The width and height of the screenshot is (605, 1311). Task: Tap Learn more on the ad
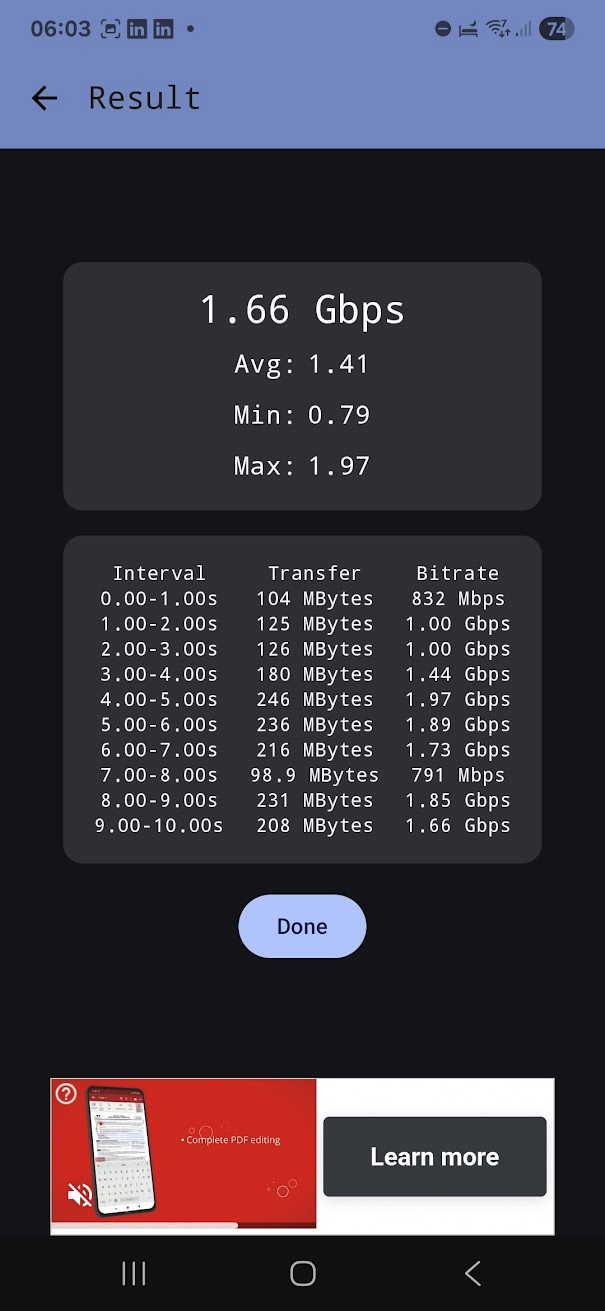(x=435, y=1157)
